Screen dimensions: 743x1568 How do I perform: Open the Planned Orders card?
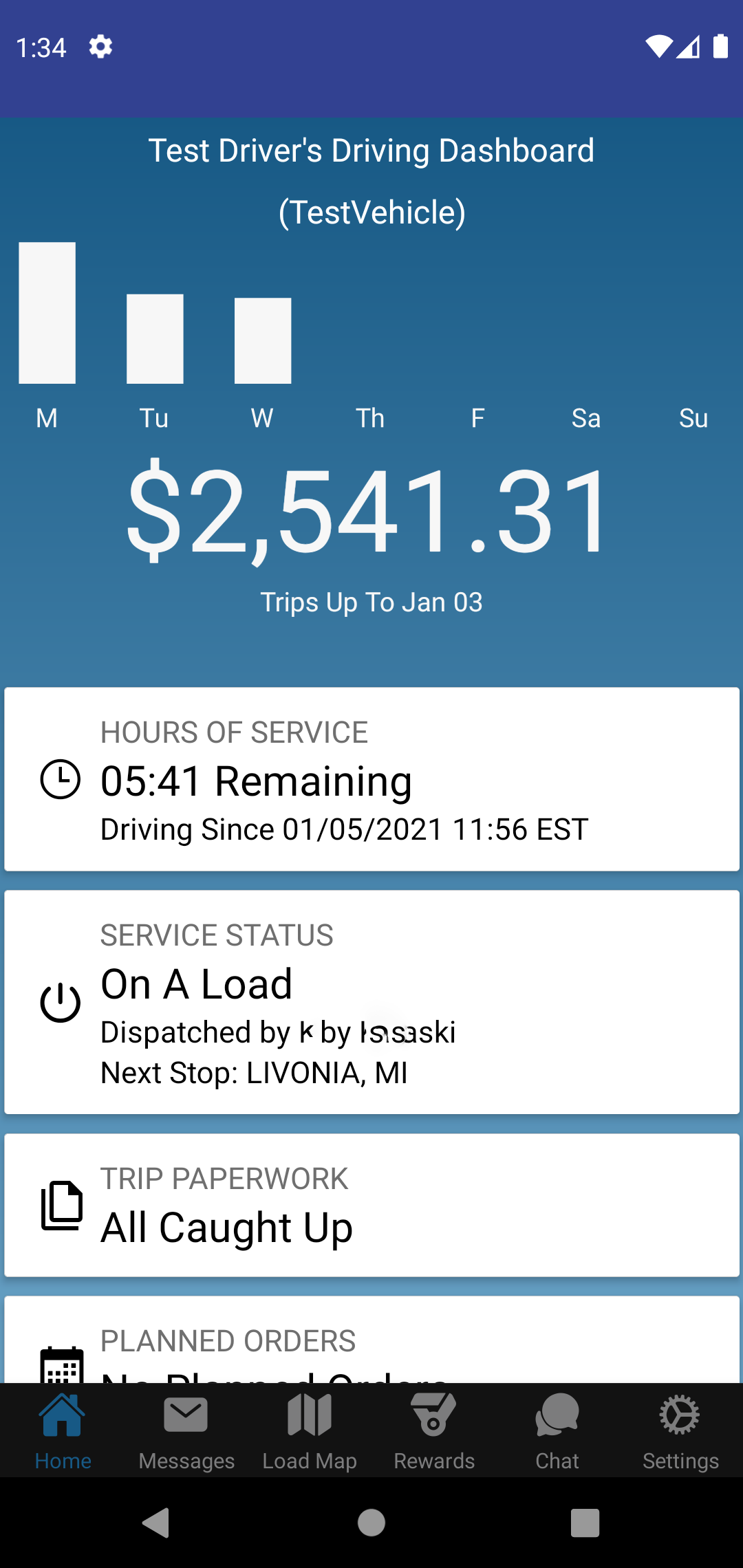[x=371, y=1340]
